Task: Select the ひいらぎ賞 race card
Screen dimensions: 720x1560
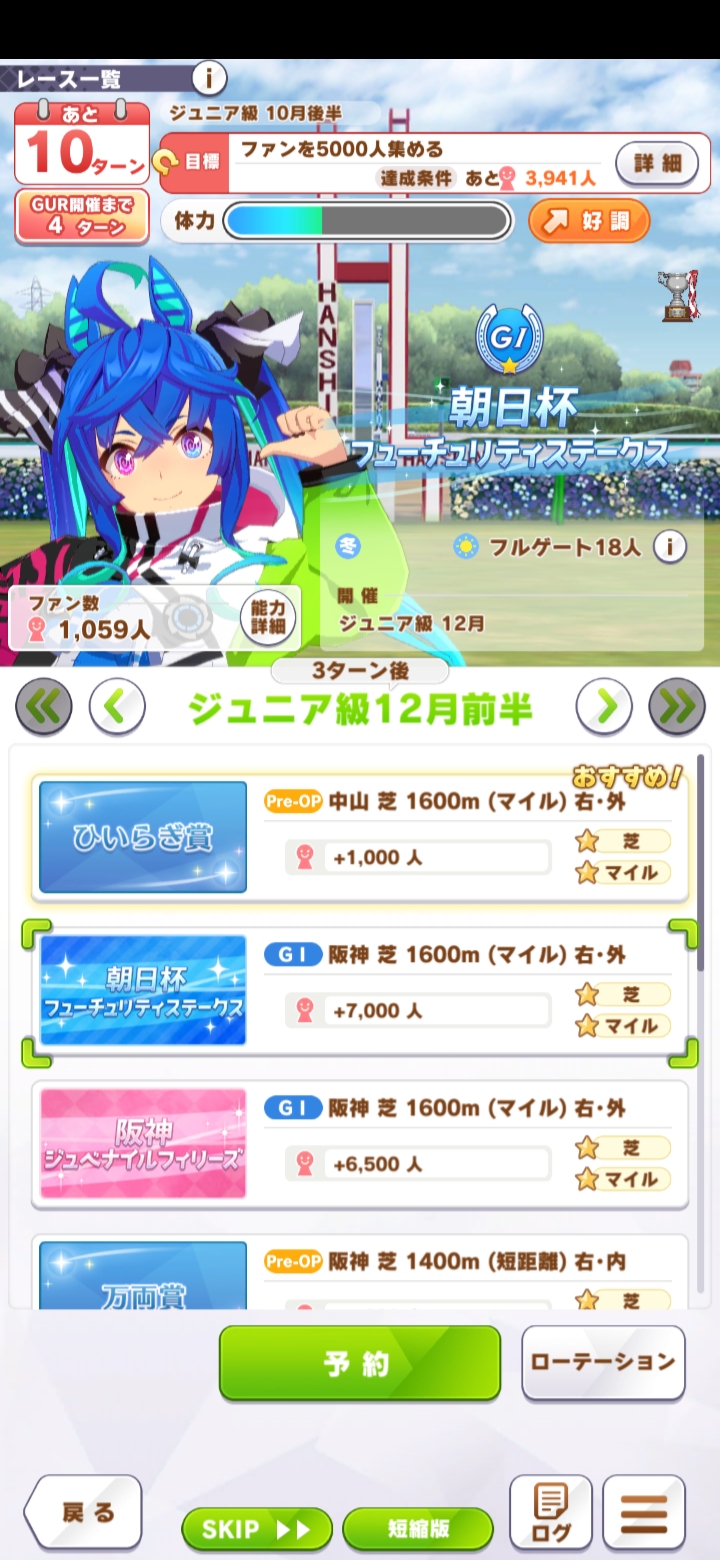Action: (360, 838)
